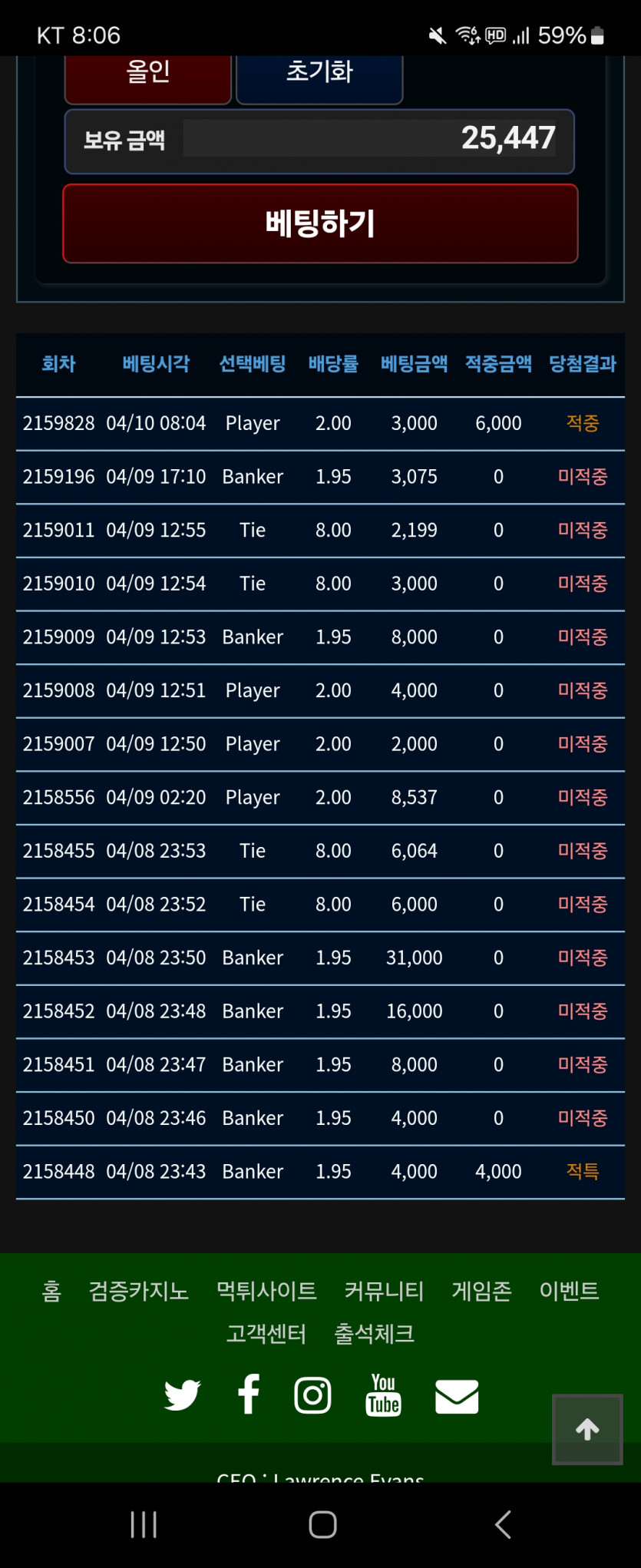Open 고객센터 customer support
The image size is (641, 1568).
[266, 1334]
